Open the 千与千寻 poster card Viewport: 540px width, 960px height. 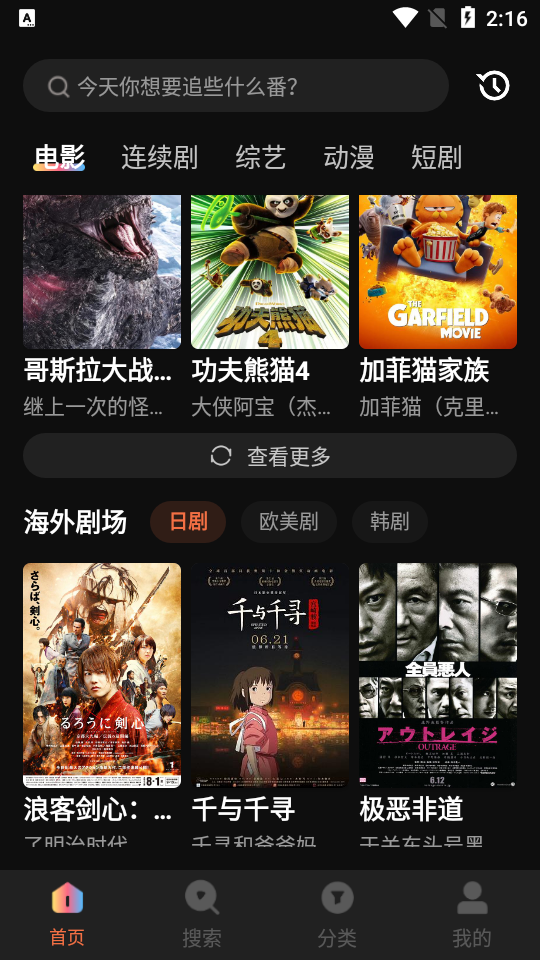tap(270, 704)
